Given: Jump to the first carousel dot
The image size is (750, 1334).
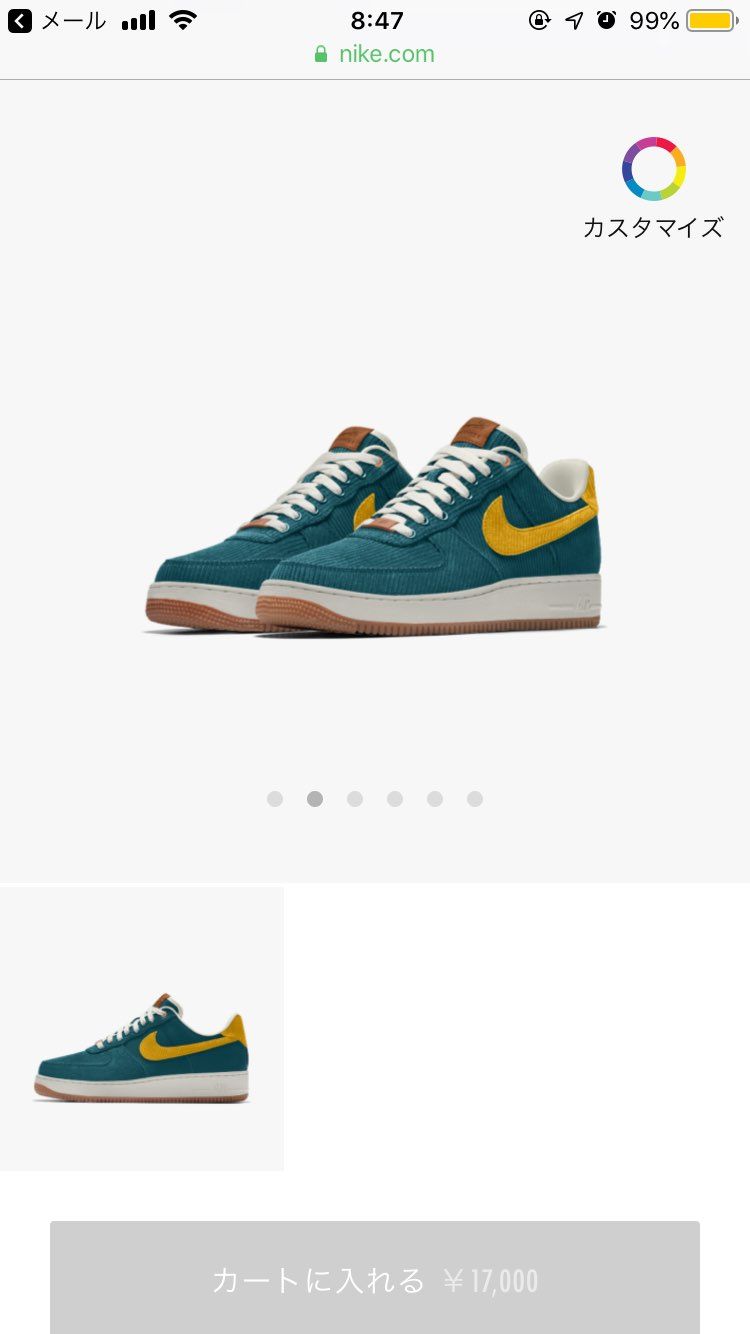Looking at the screenshot, I should click(275, 799).
